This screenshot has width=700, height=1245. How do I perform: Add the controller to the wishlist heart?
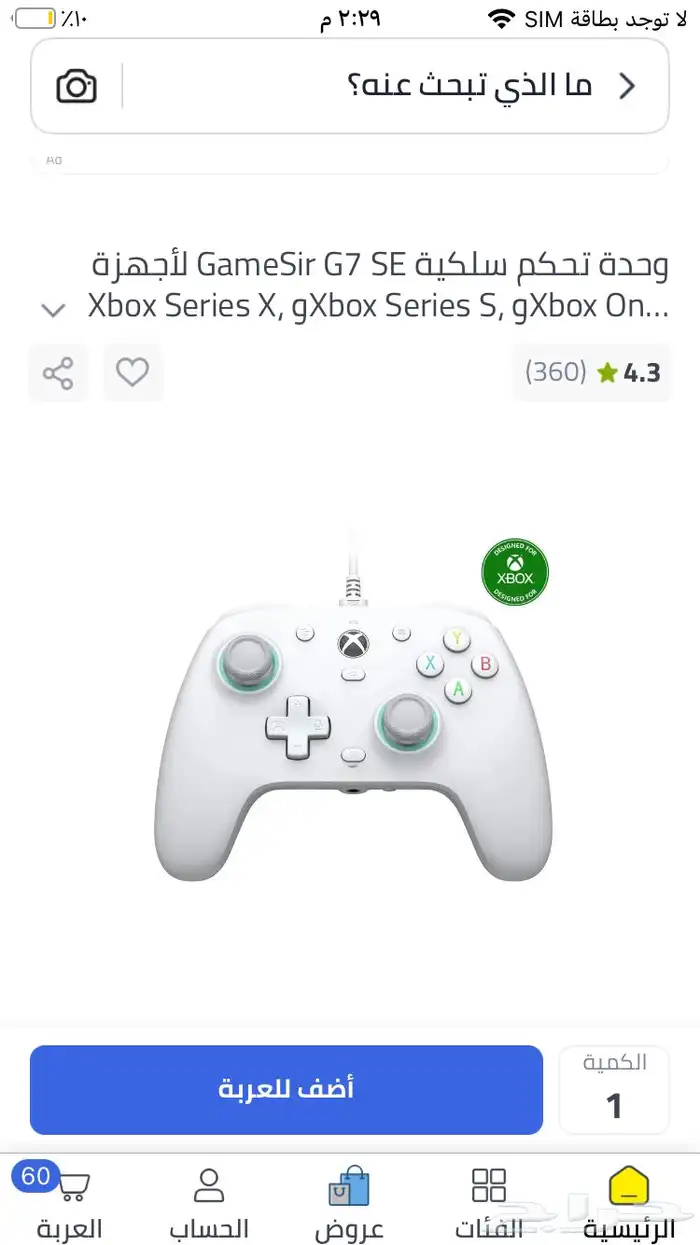pyautogui.click(x=132, y=373)
